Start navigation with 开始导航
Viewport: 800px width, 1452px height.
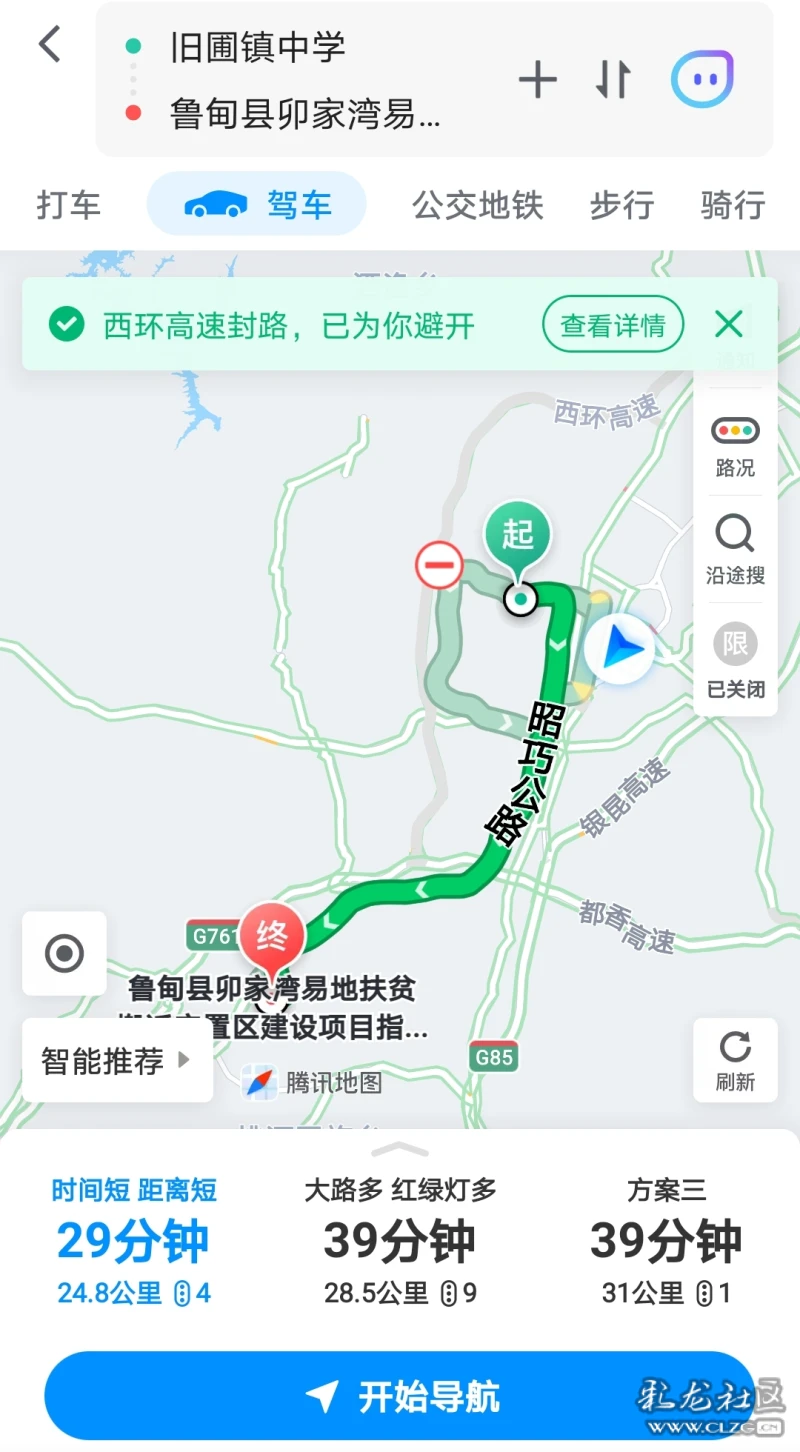[400, 1396]
